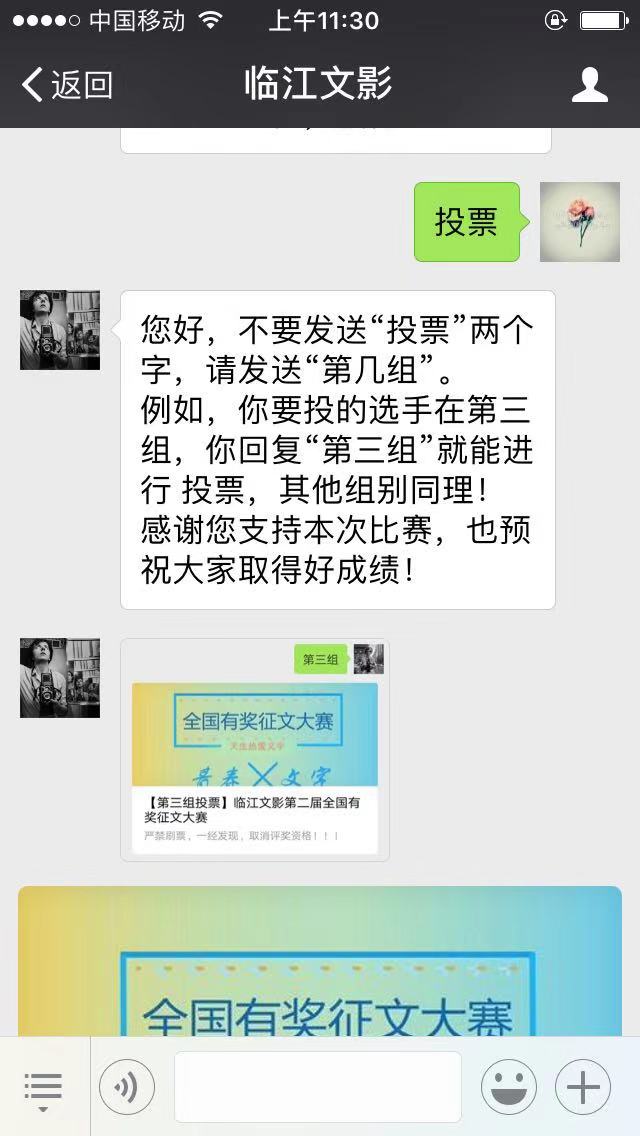Switch to the account menu list
Screen dimensions: 640x1136
[43, 1086]
